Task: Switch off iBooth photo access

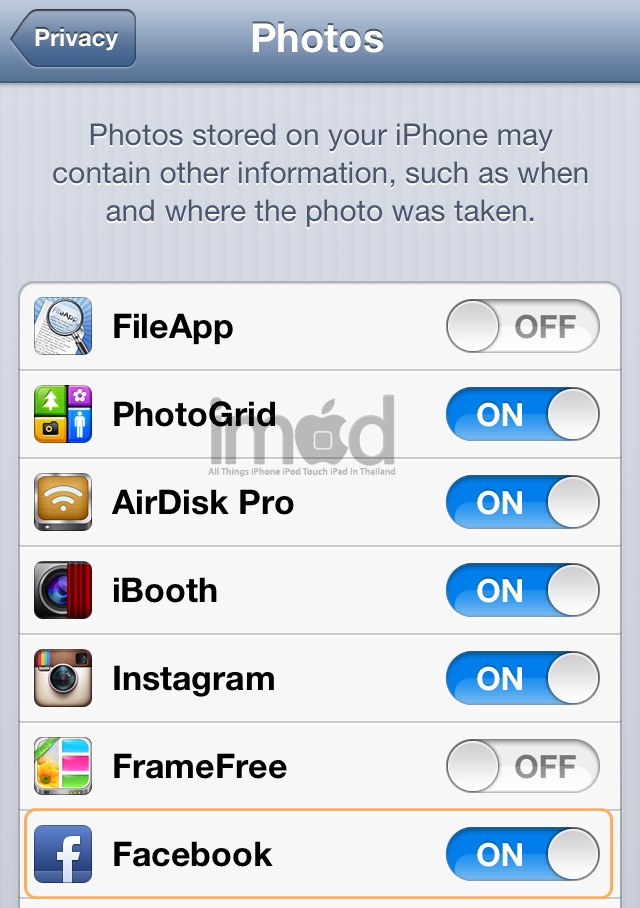Action: (522, 591)
